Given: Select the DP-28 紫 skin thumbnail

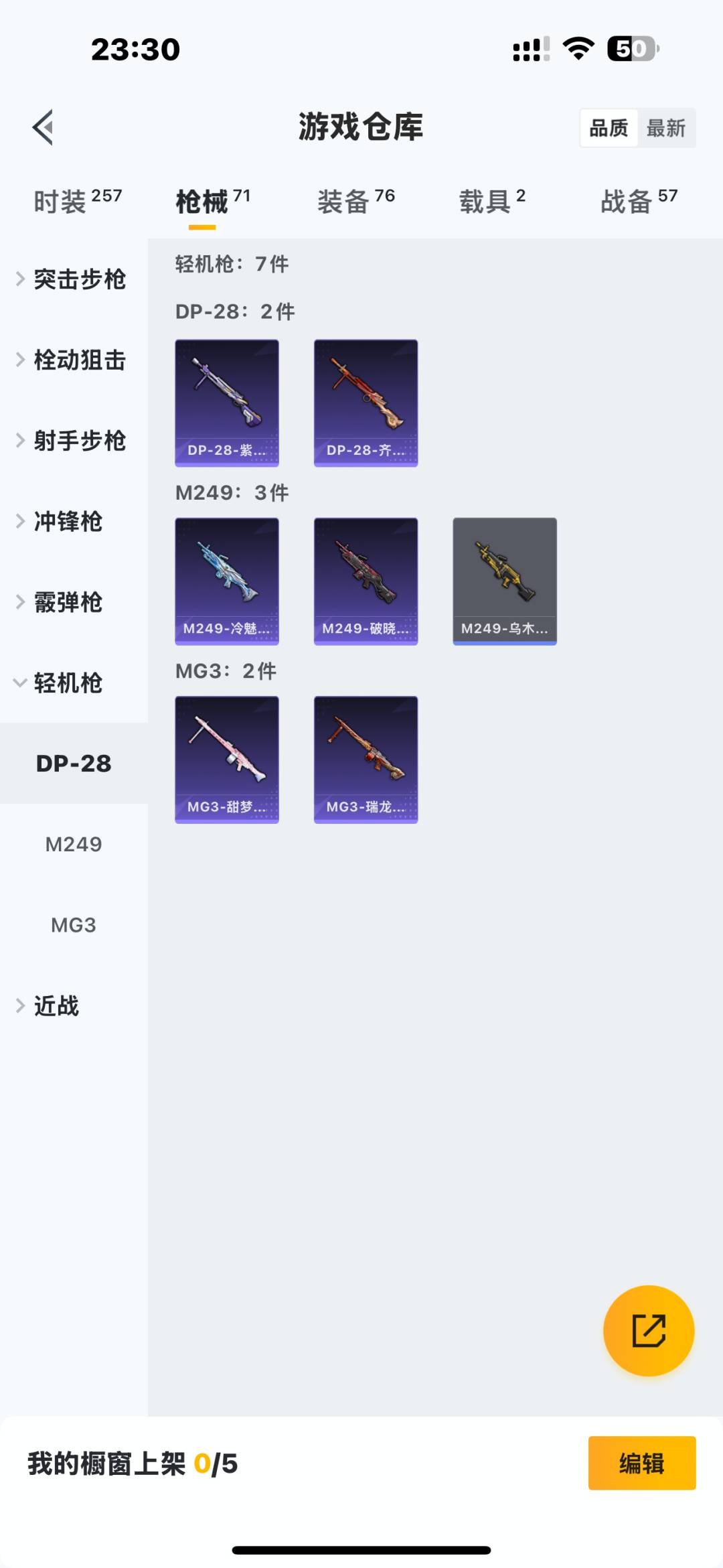Looking at the screenshot, I should [x=227, y=402].
